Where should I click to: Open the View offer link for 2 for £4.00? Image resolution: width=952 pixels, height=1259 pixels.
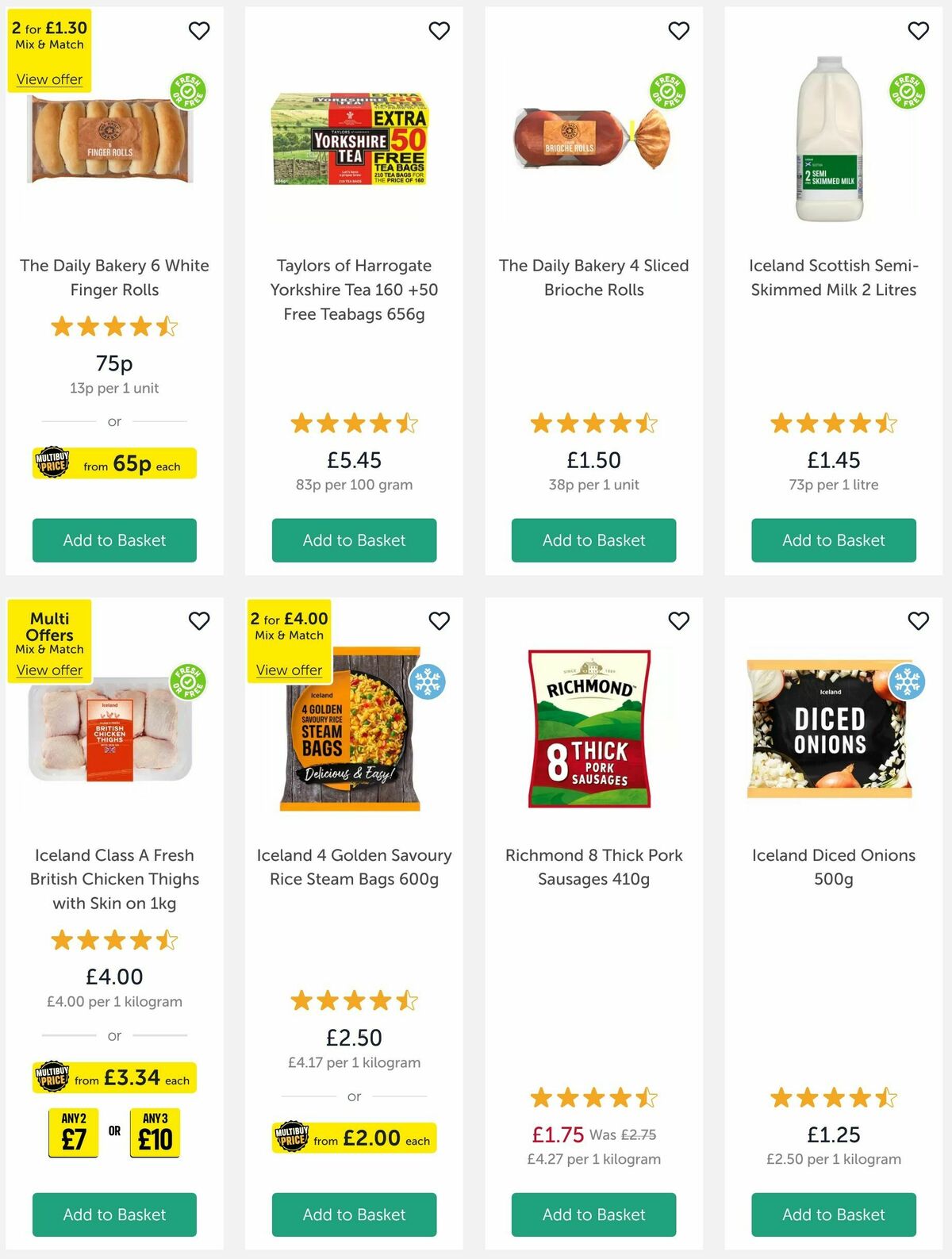click(x=288, y=670)
